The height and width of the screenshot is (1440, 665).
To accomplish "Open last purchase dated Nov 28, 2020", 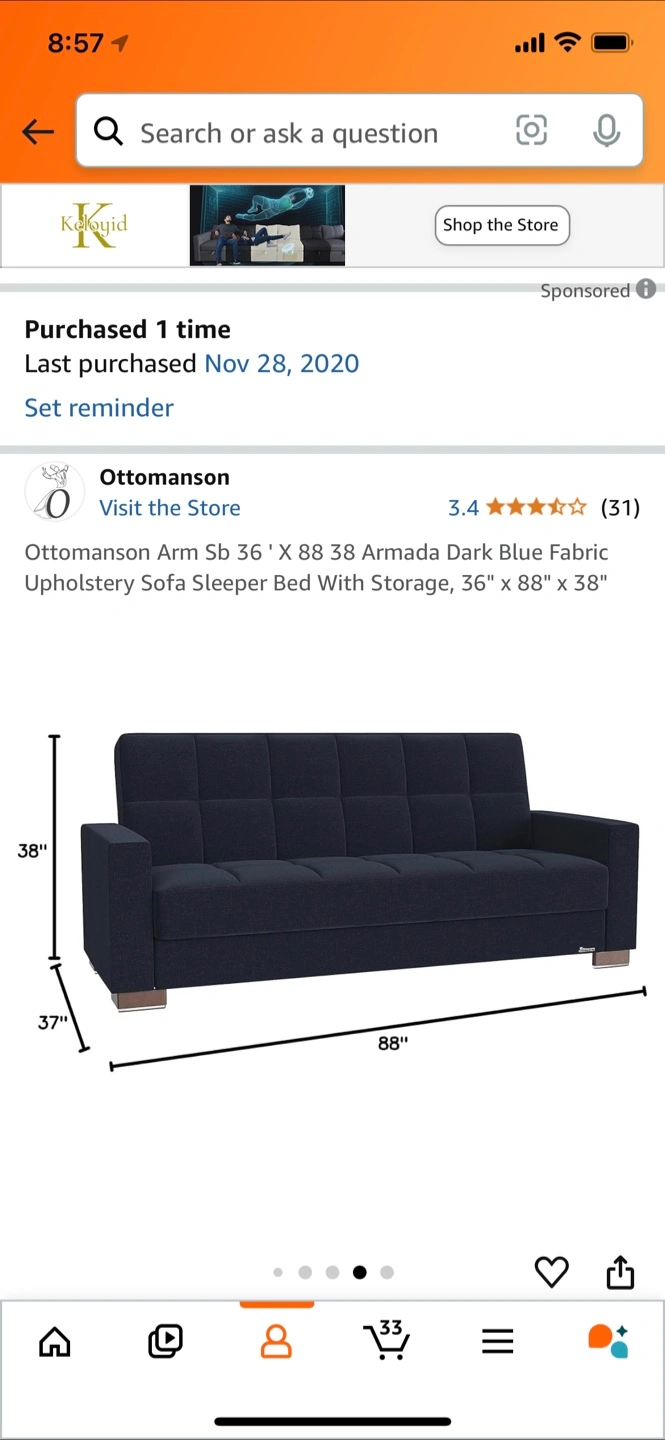I will coord(281,363).
